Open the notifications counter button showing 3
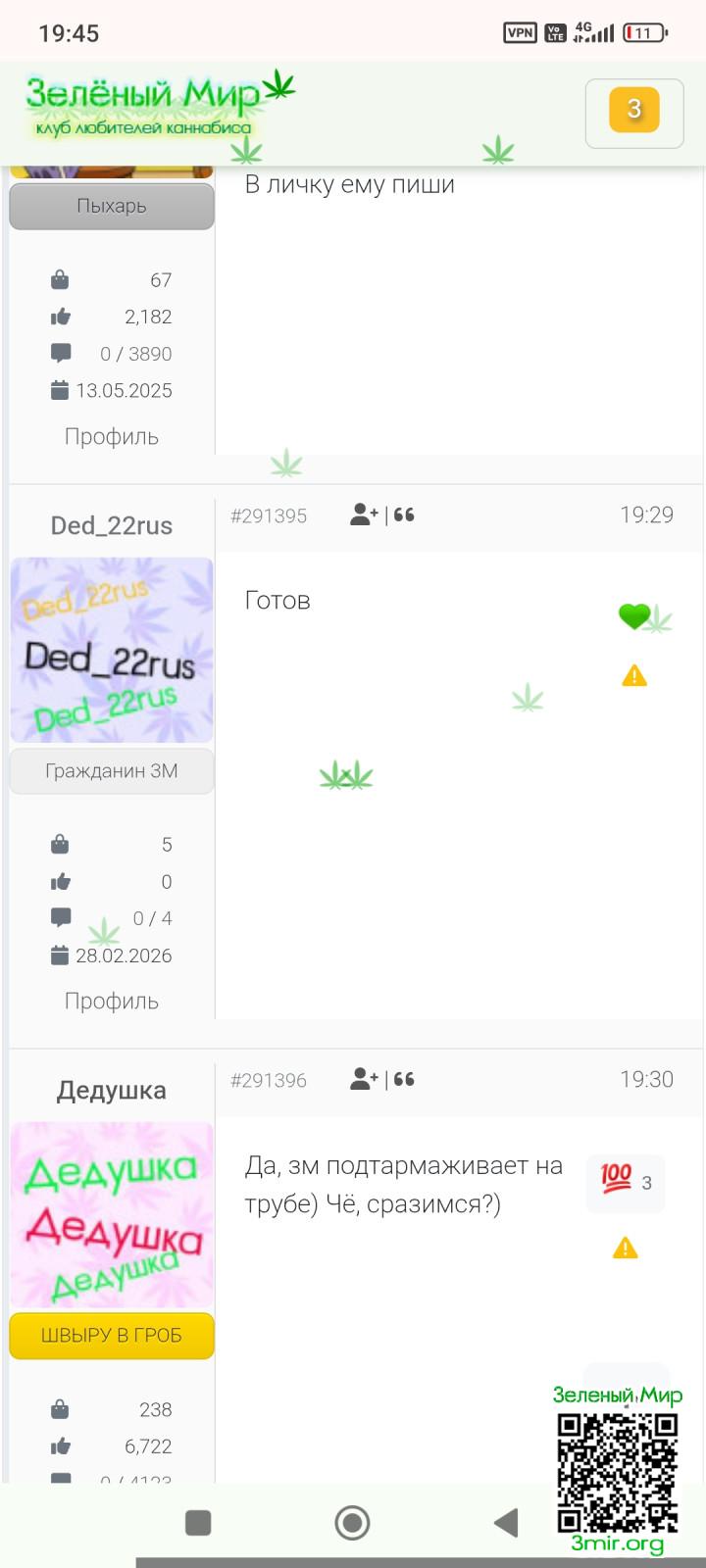Screen dimensions: 706x1568 633,109
